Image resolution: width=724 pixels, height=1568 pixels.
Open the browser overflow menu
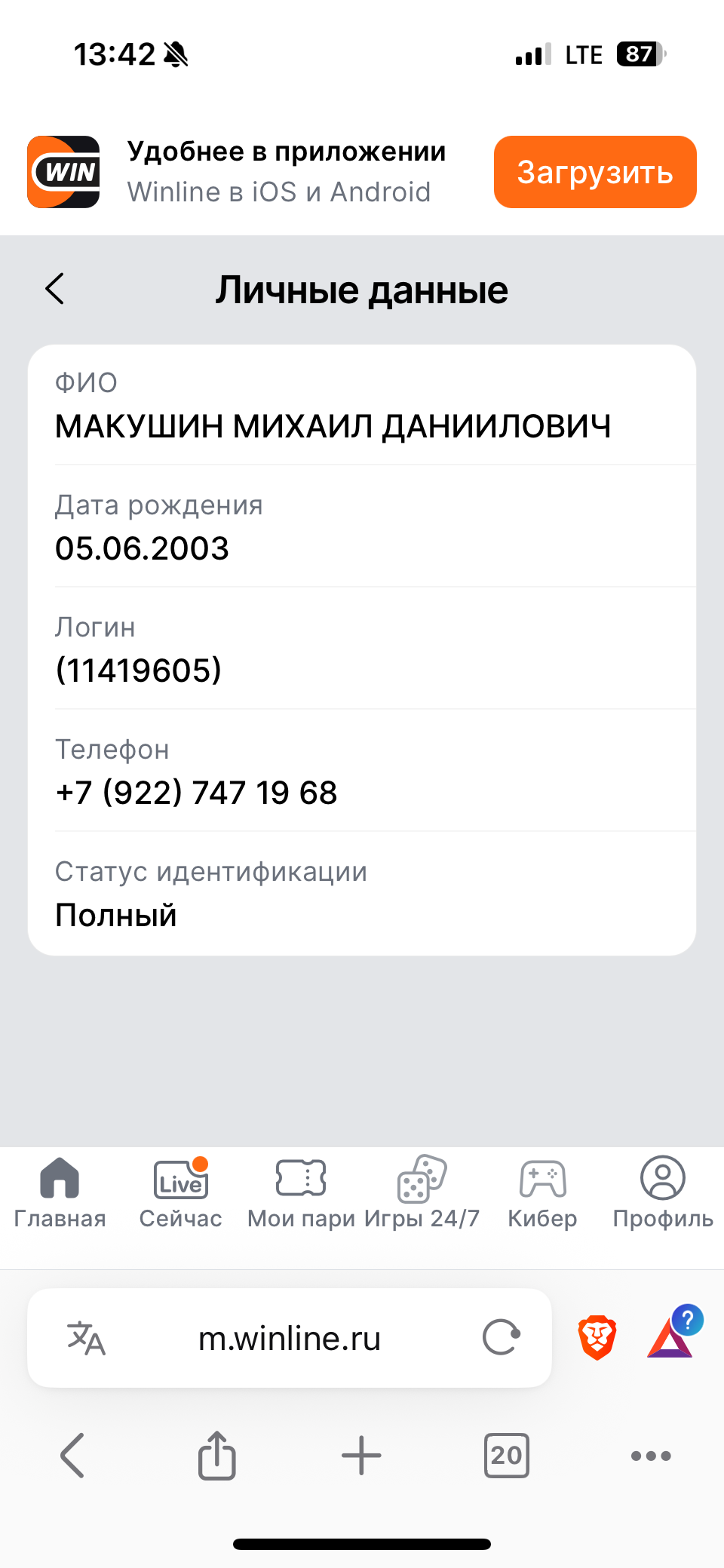[x=651, y=1455]
